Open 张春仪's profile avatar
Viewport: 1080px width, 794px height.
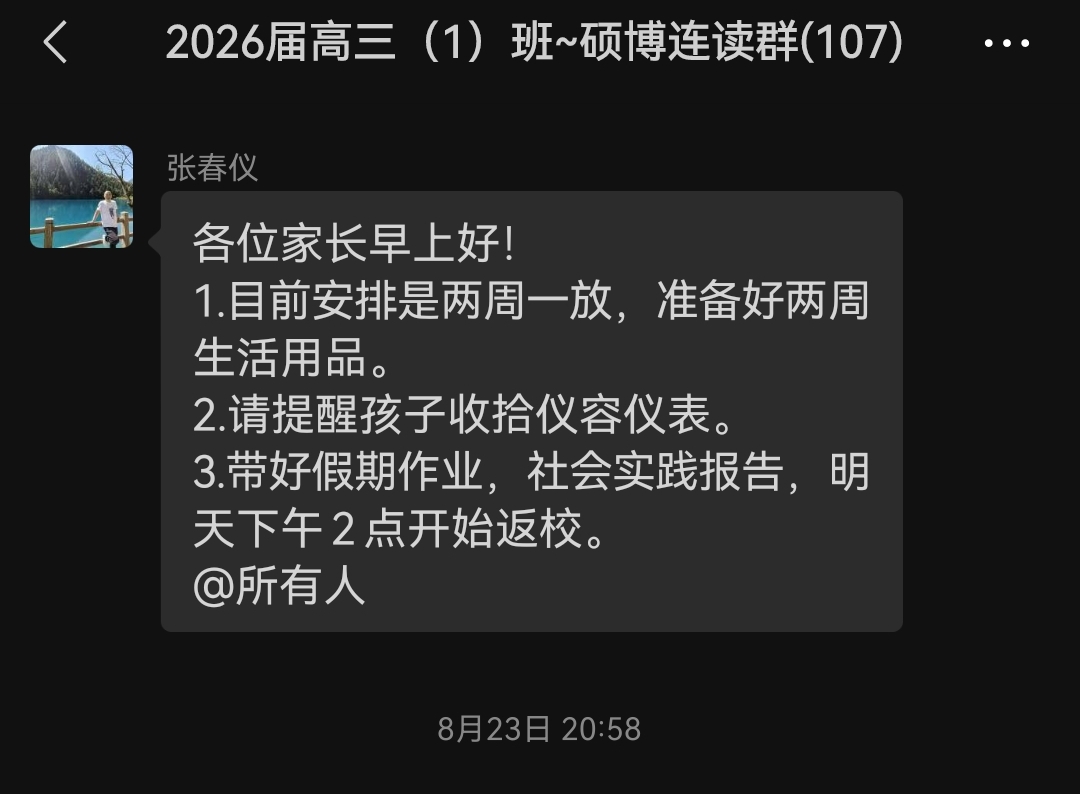pyautogui.click(x=82, y=197)
